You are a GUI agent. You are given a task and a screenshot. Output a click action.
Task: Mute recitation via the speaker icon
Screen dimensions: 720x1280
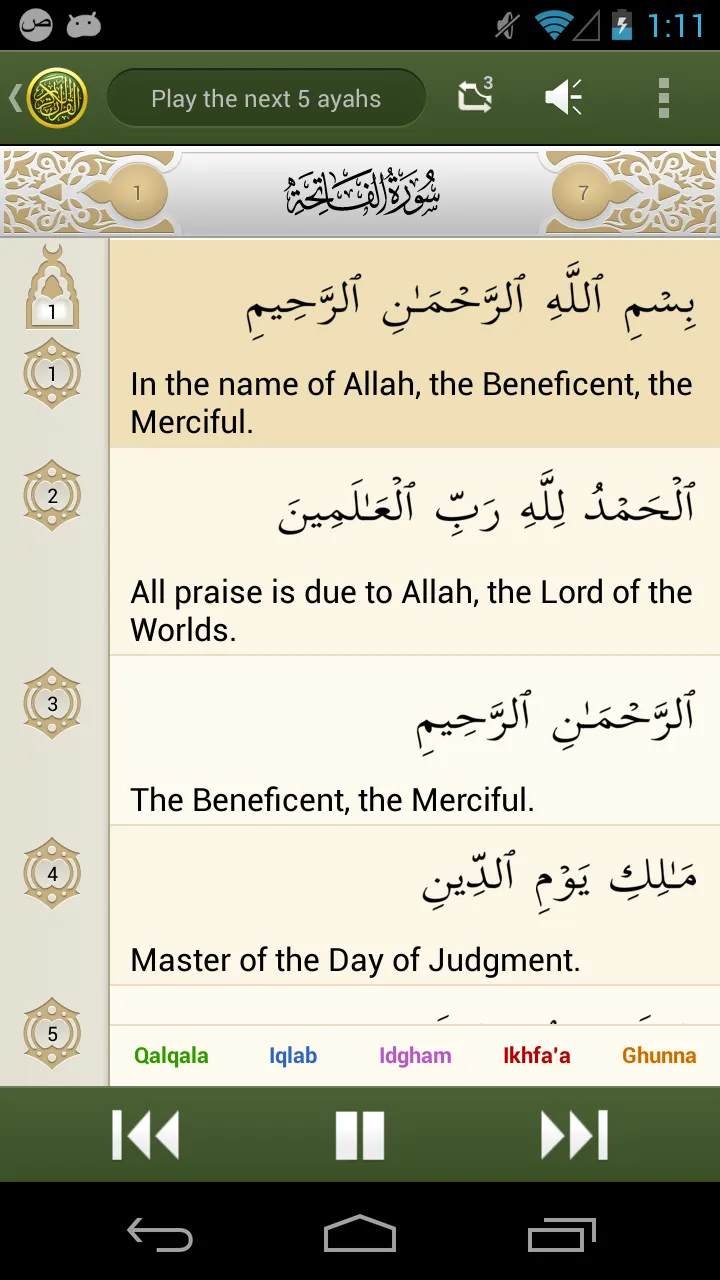pos(564,97)
